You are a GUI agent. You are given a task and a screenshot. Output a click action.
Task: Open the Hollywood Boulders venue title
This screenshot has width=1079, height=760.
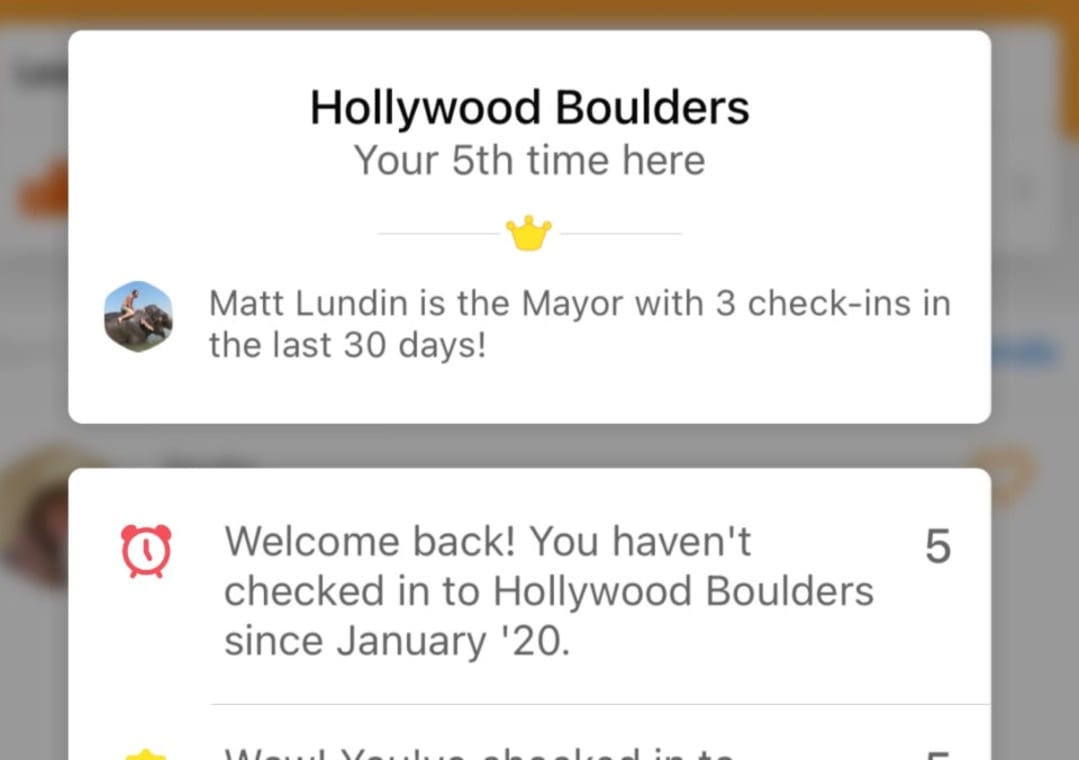tap(529, 108)
